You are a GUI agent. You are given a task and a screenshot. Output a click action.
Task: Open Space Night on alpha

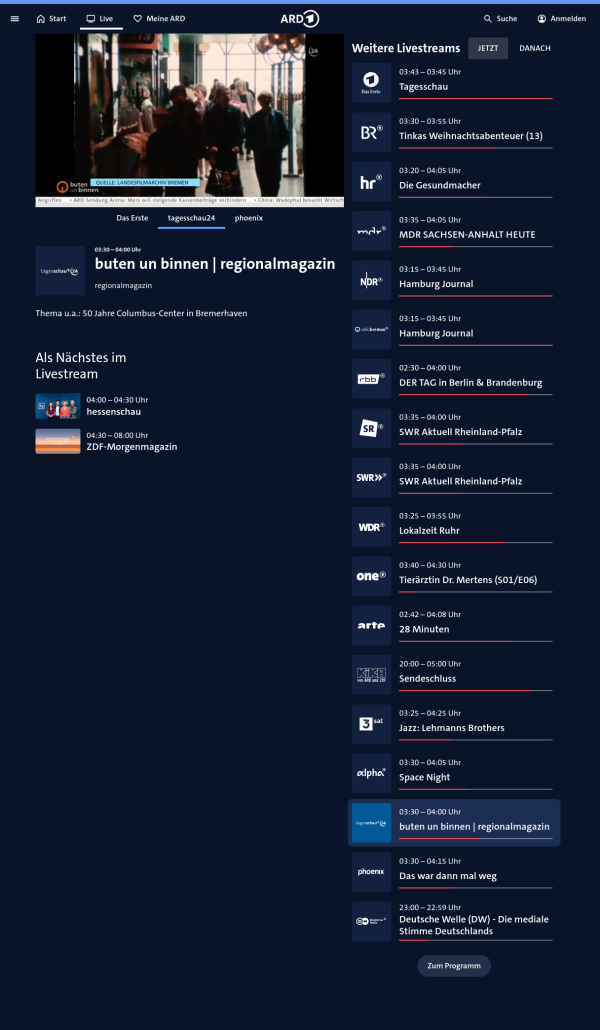pyautogui.click(x=454, y=772)
